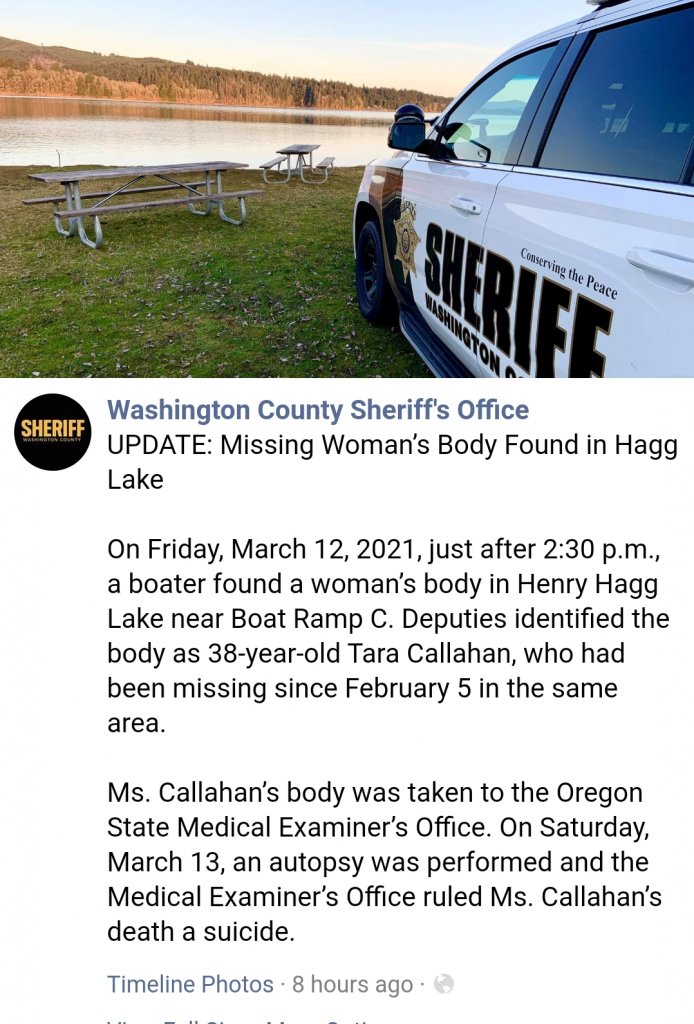Viewport: 694px width, 1024px height.
Task: Open the Washington County Sheriff's Office page
Action: [318, 410]
